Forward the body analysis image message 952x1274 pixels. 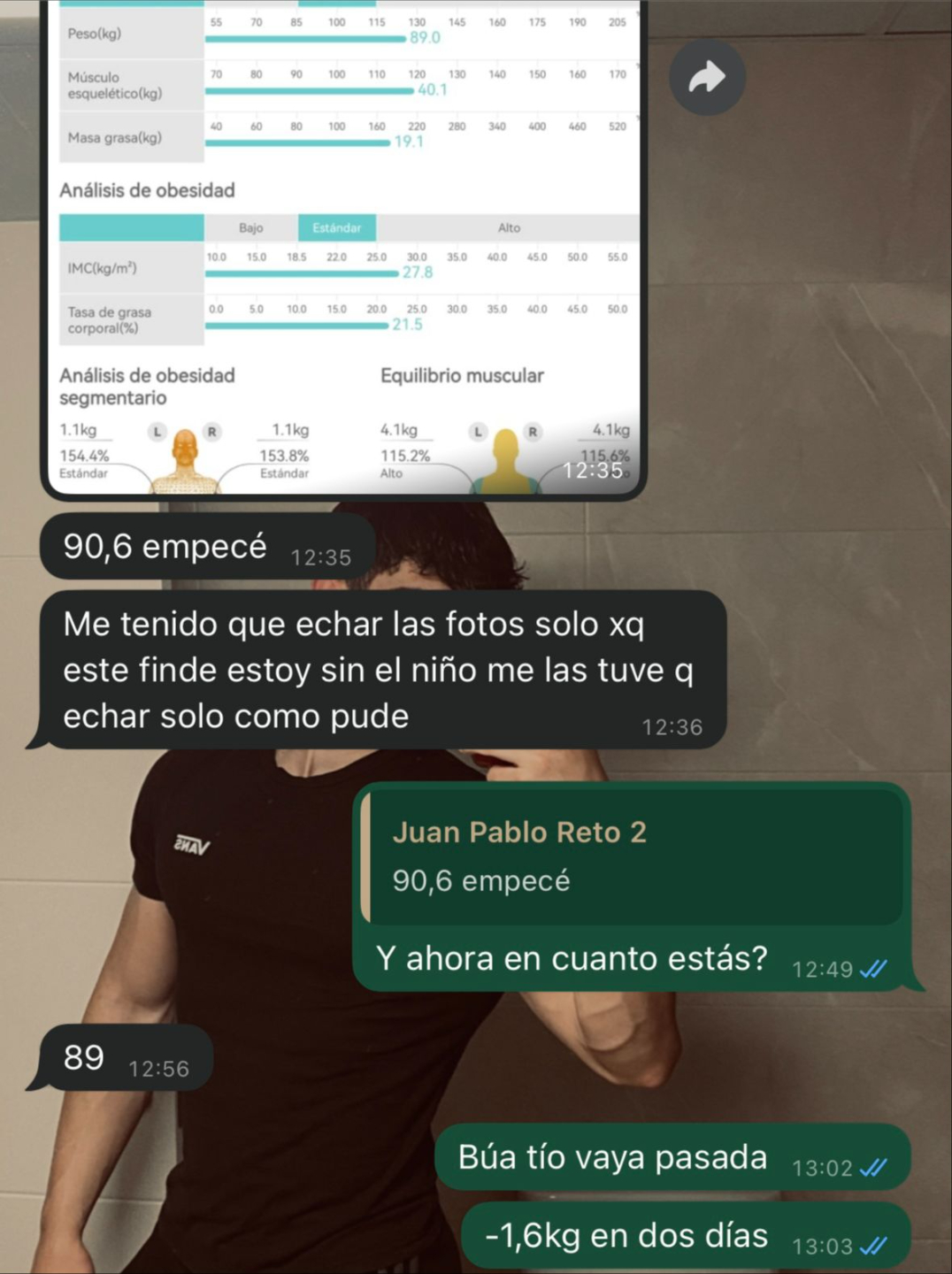(x=707, y=77)
